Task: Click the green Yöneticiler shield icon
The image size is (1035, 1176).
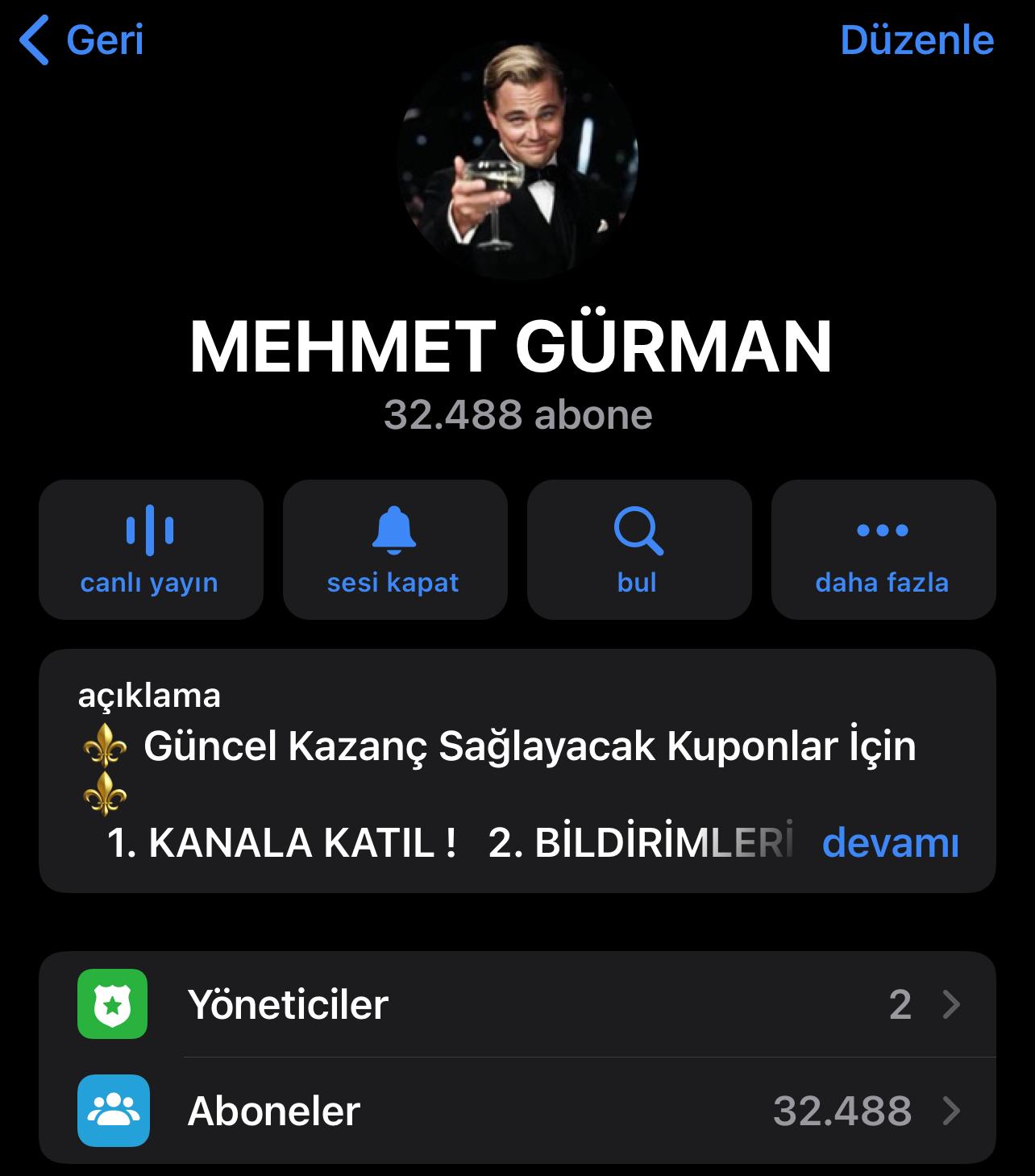Action: click(113, 1005)
